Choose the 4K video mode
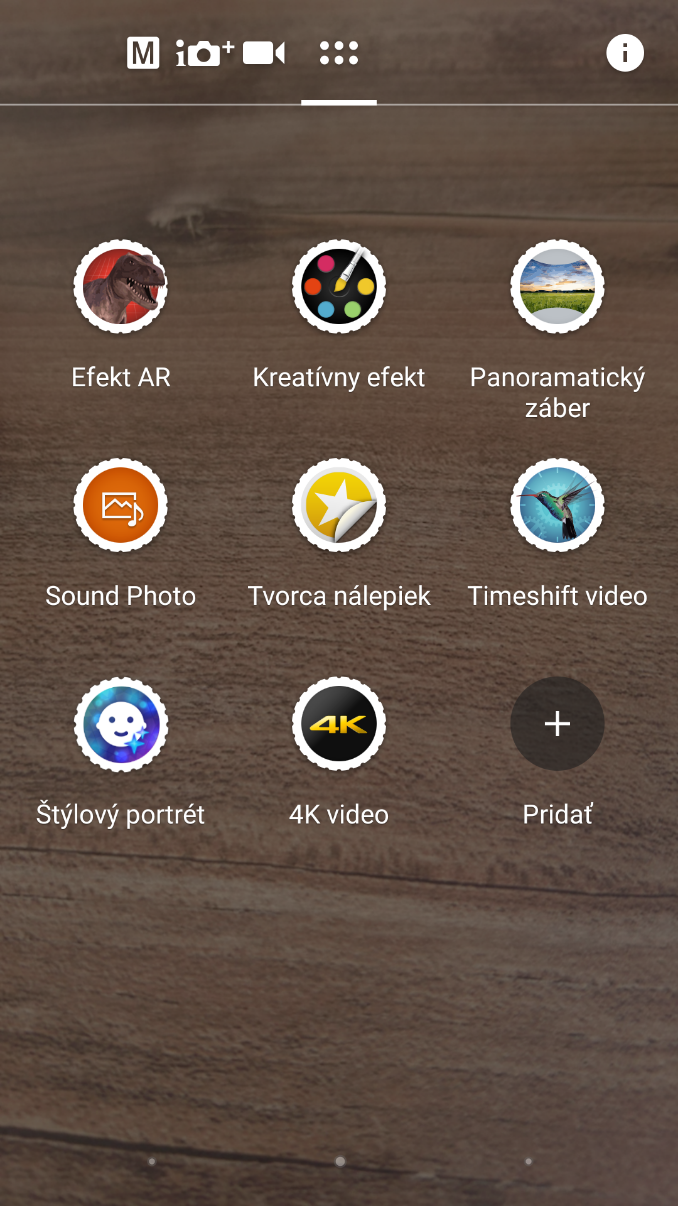Viewport: 678px width, 1206px height. (x=339, y=724)
